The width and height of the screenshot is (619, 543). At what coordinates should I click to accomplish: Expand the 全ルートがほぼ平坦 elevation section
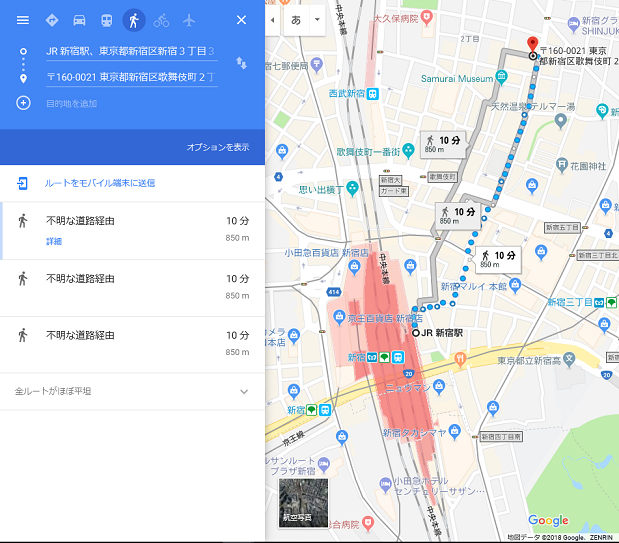click(x=243, y=391)
